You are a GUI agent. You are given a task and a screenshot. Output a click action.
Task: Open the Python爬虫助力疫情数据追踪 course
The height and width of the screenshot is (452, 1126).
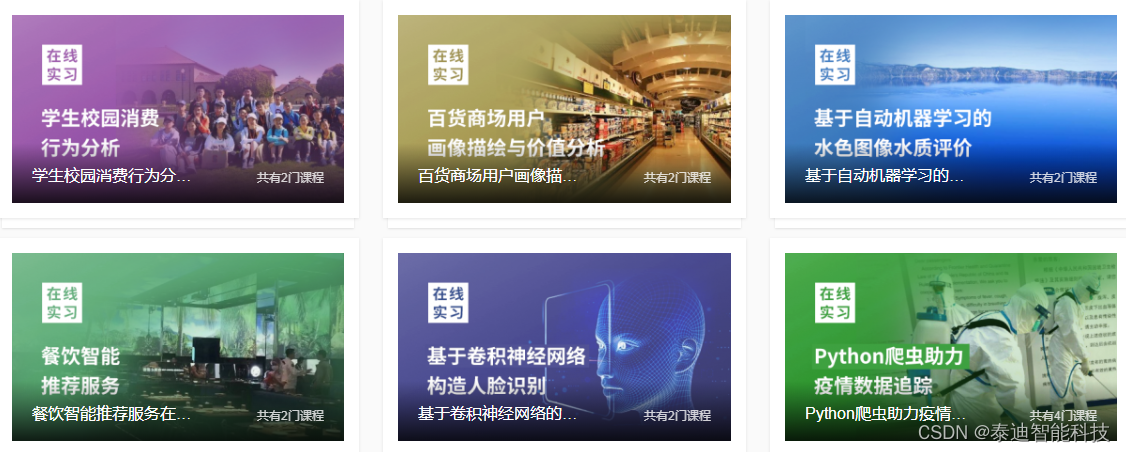[950, 346]
